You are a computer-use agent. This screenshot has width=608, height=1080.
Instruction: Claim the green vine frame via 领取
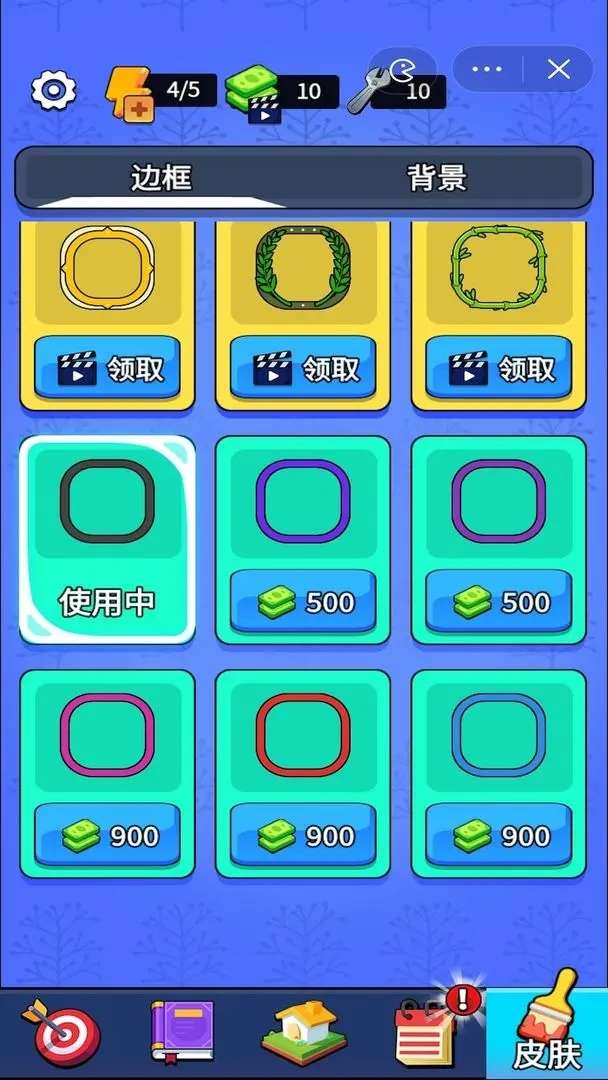point(500,368)
